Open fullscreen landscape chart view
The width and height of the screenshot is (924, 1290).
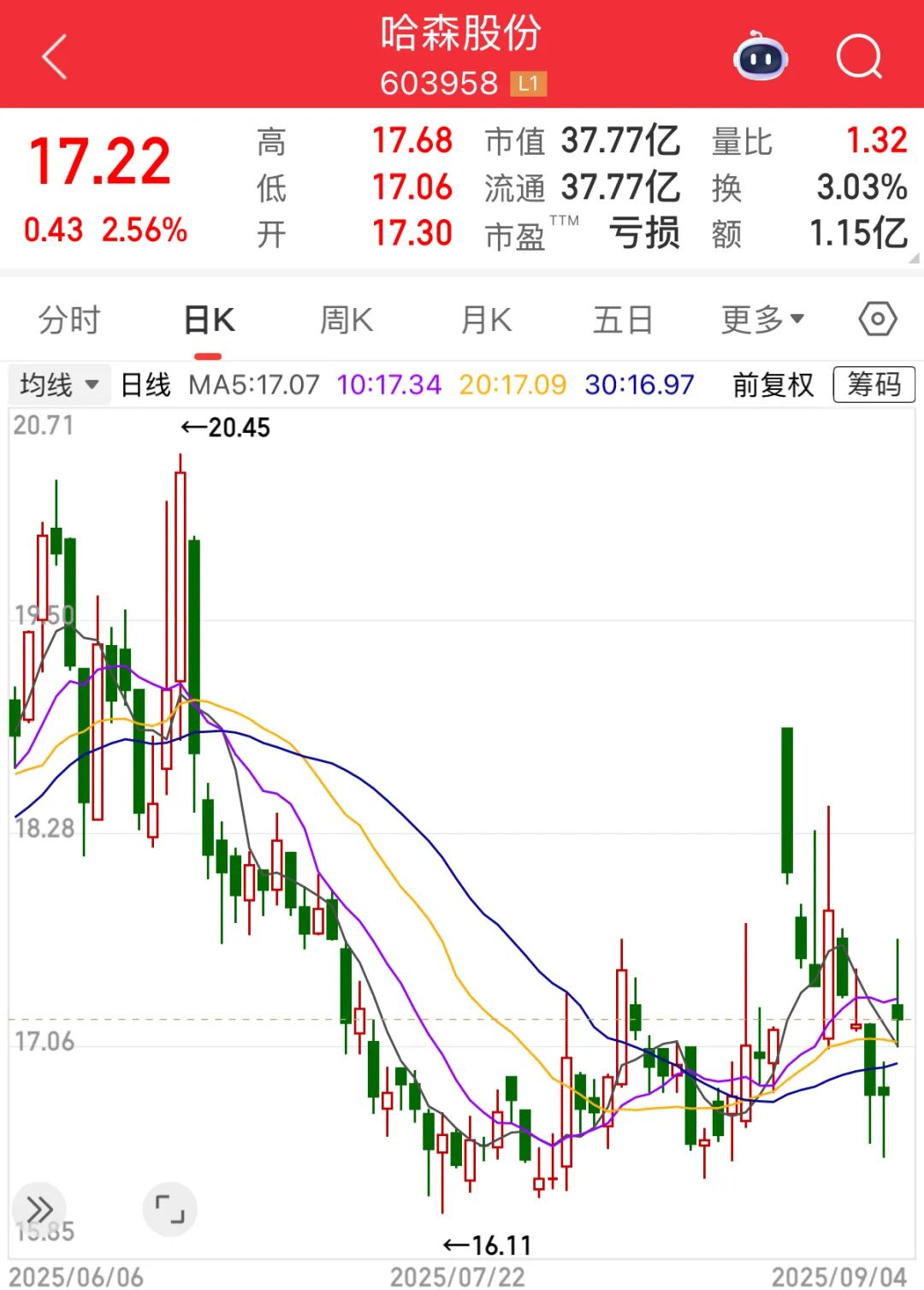point(169,1210)
